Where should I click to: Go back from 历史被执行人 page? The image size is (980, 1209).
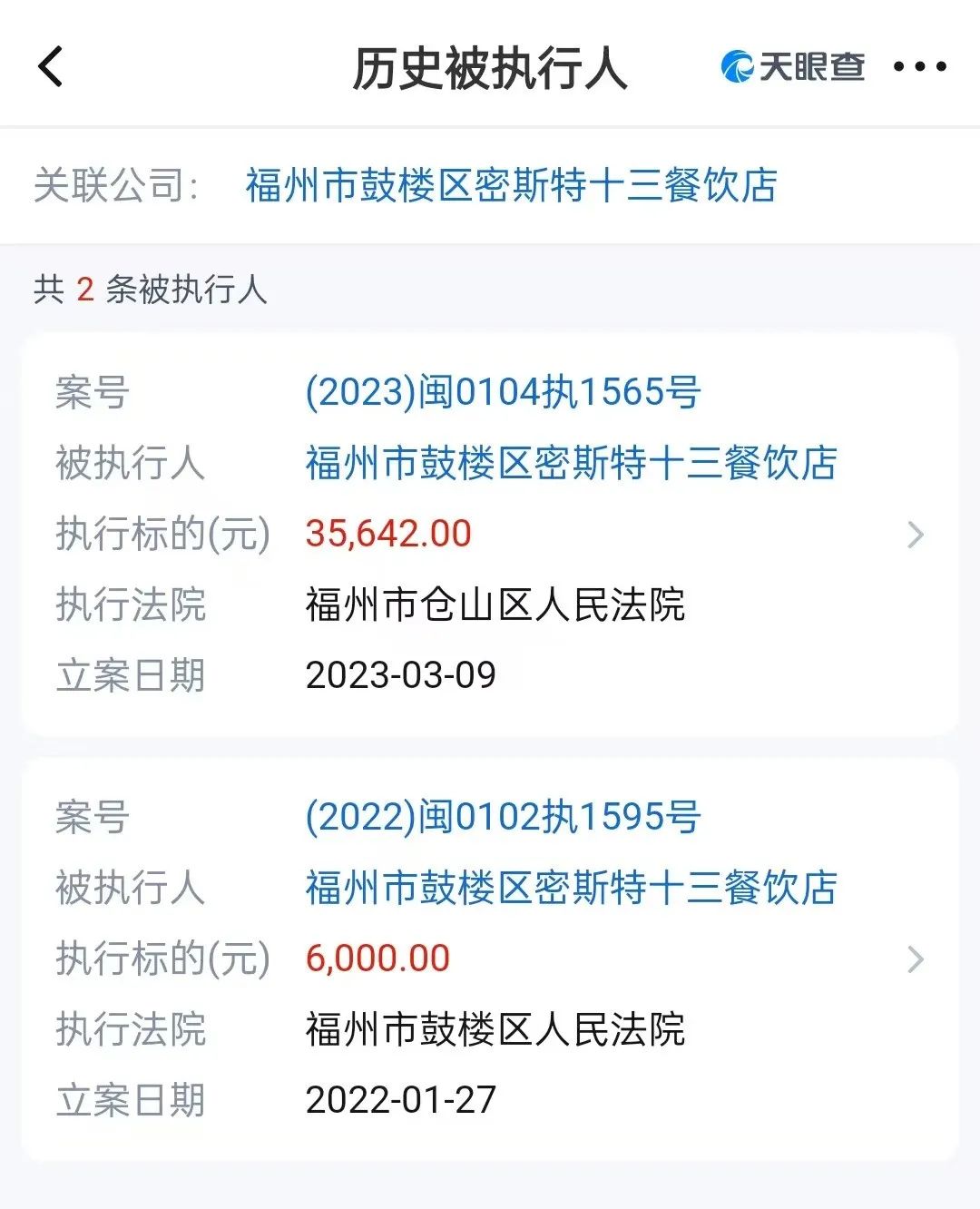pos(52,66)
